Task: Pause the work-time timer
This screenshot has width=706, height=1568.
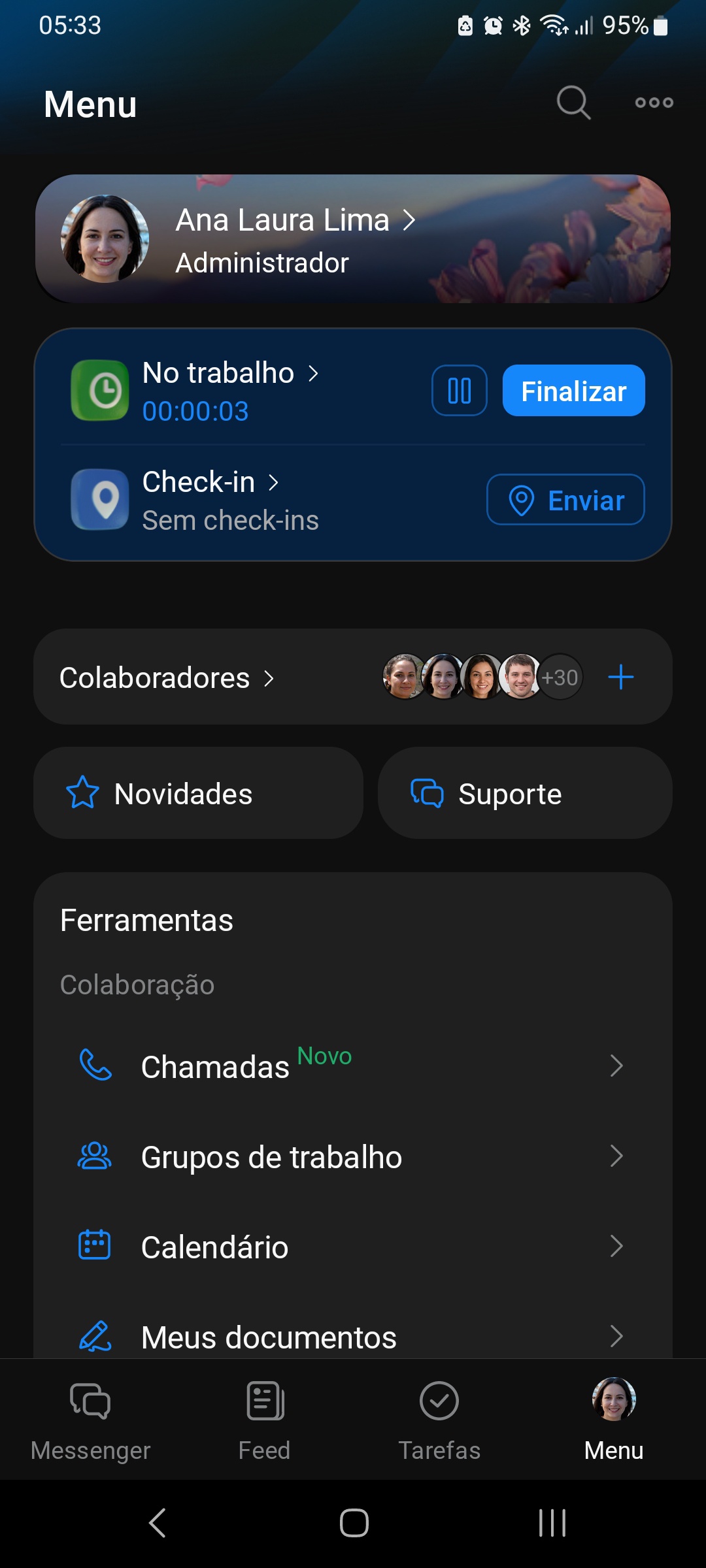Action: point(460,391)
